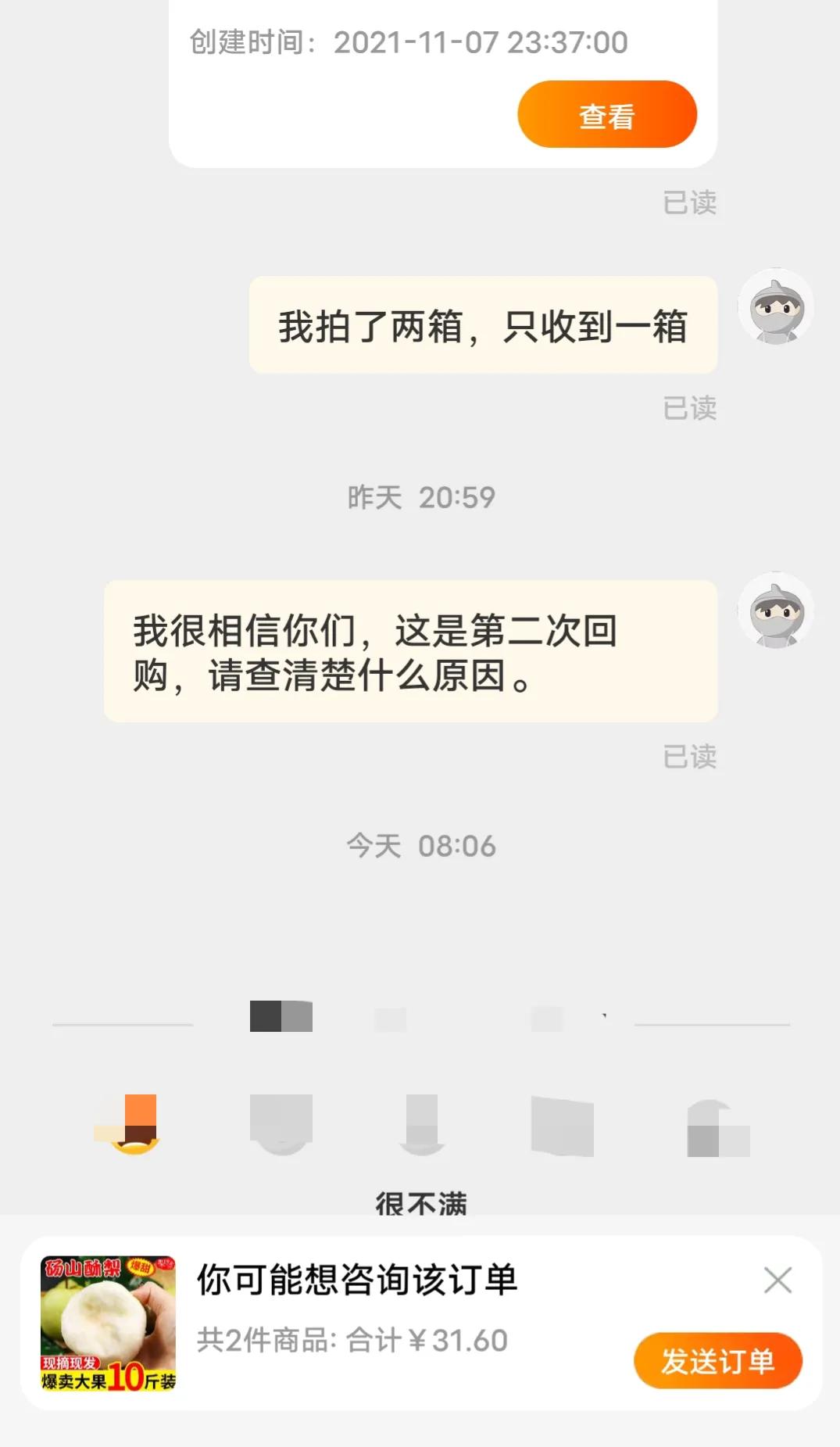Select the 很不满 dissatisfied rating face
Viewport: 840px width, 1447px height.
point(129,1126)
